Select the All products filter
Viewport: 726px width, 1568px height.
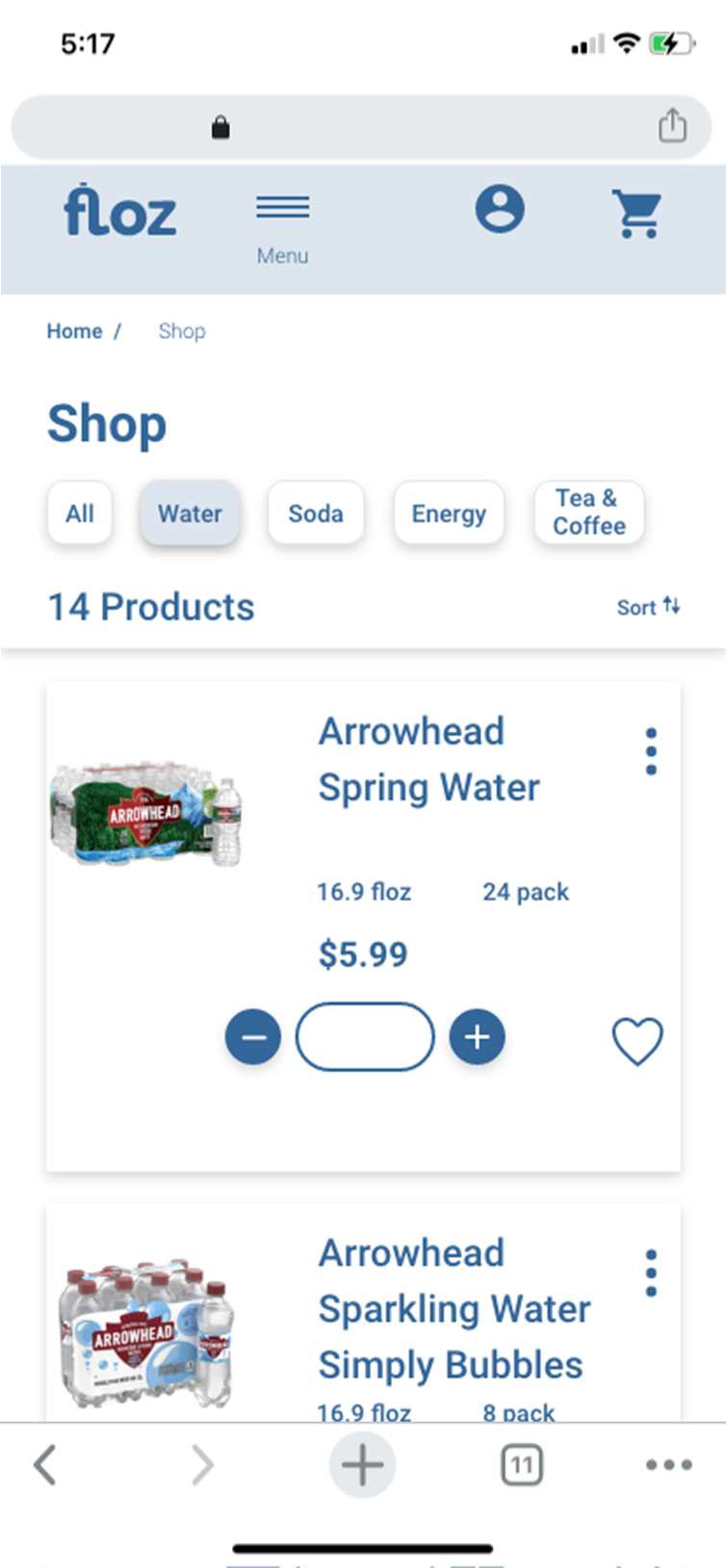tap(80, 513)
